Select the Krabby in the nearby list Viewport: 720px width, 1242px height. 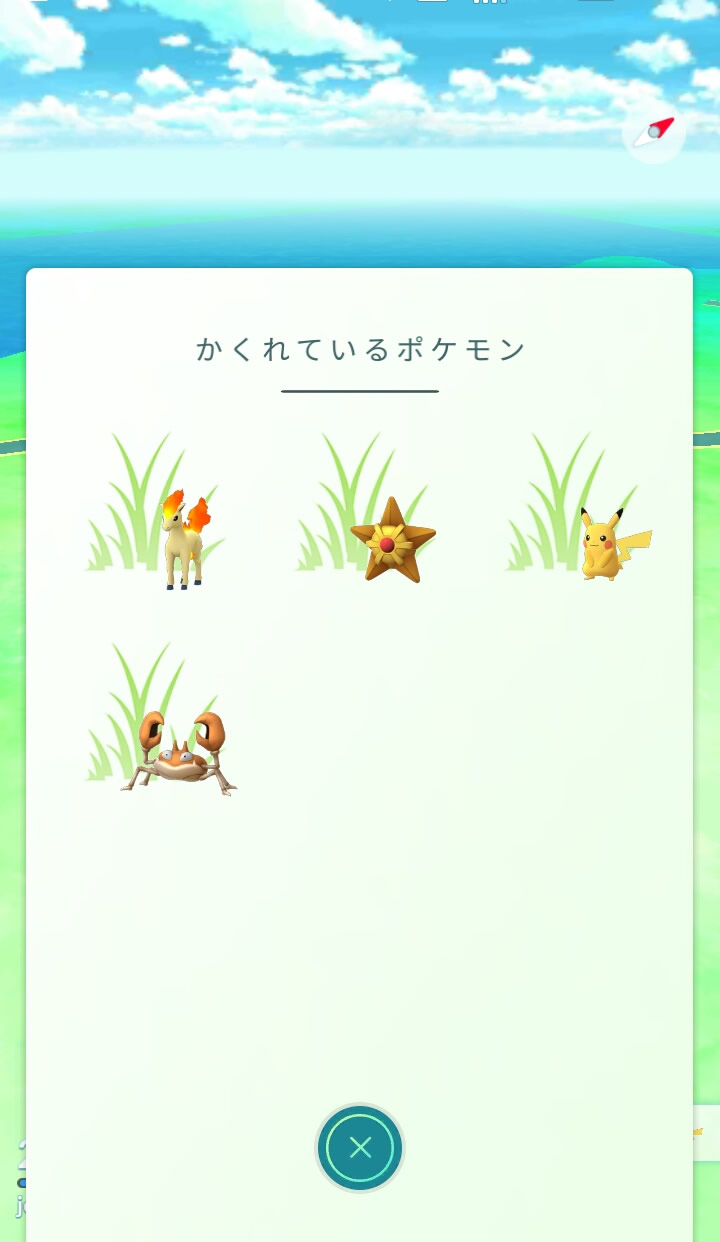180,752
